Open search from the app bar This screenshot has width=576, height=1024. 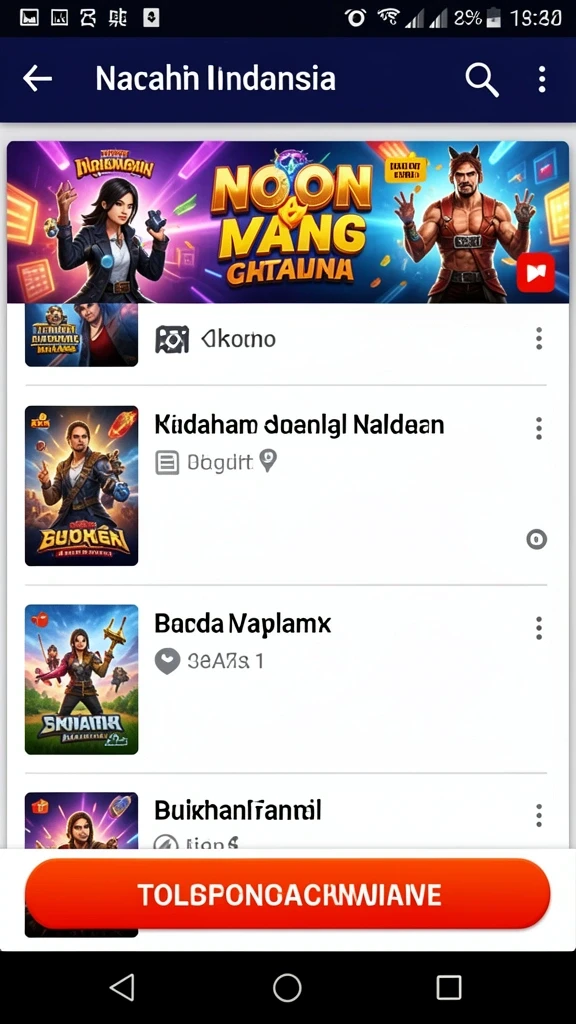pos(482,80)
